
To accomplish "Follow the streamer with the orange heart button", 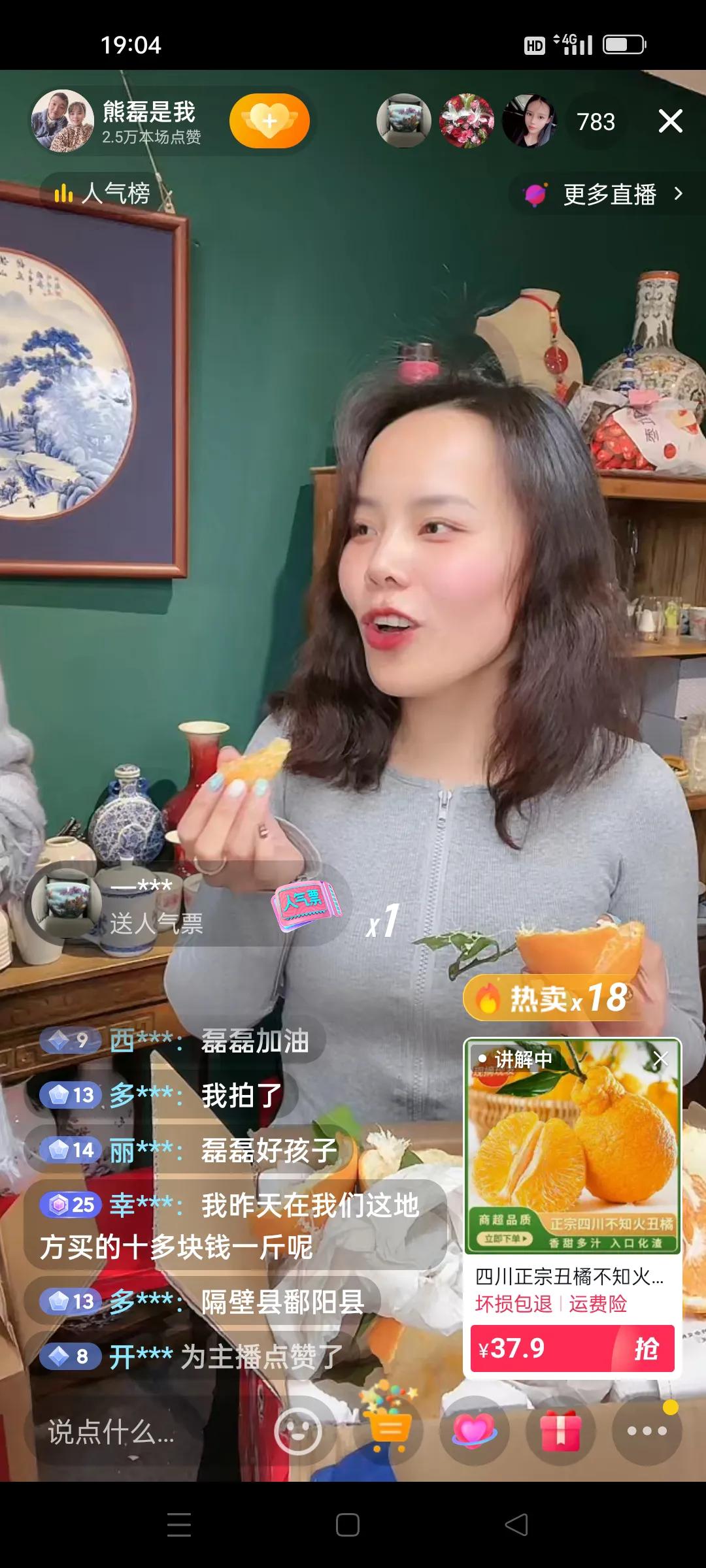I will [269, 121].
